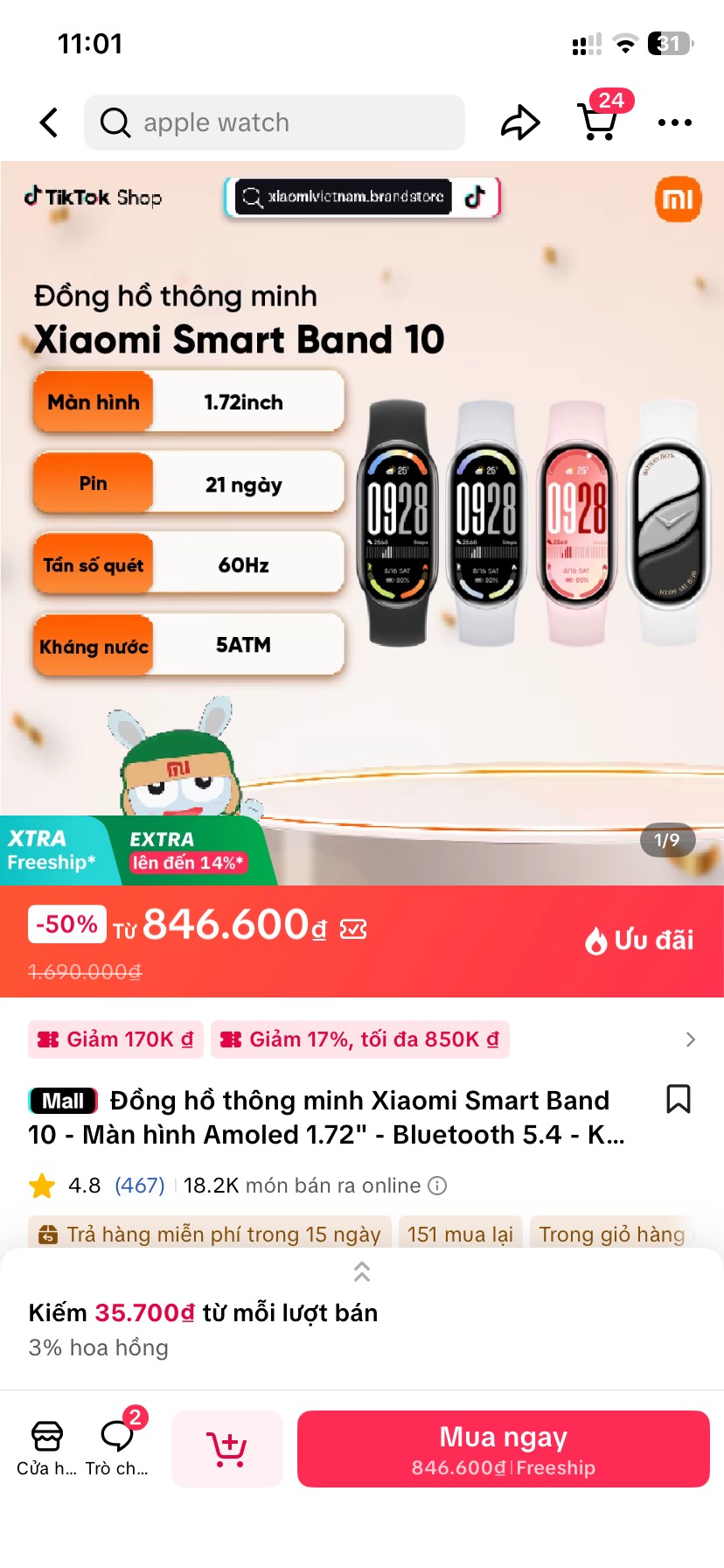Buy now with Mua ngay button

[x=503, y=1449]
